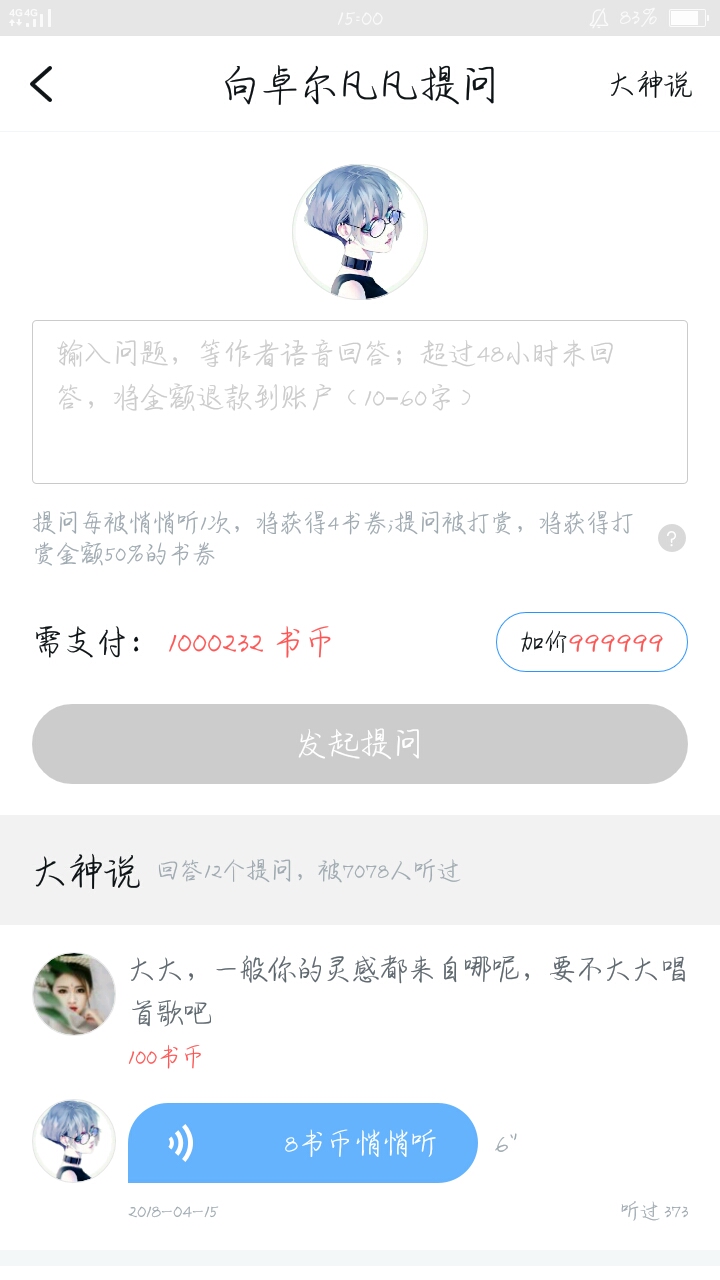Open the asker's avatar beside the 灵感 question
This screenshot has width=720, height=1280.
point(74,993)
